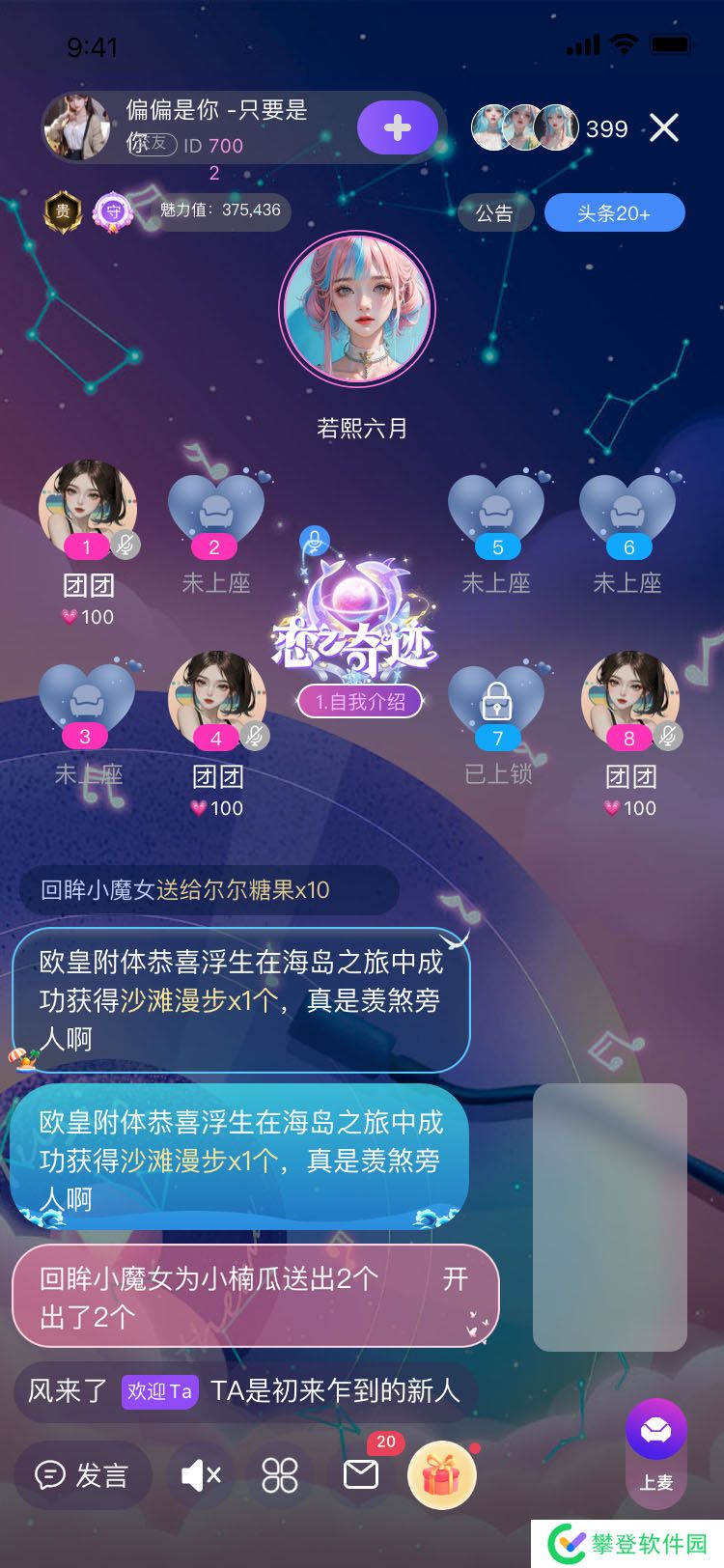The width and height of the screenshot is (724, 1568).
Task: Toggle the room speaker mute
Action: coord(201,1475)
